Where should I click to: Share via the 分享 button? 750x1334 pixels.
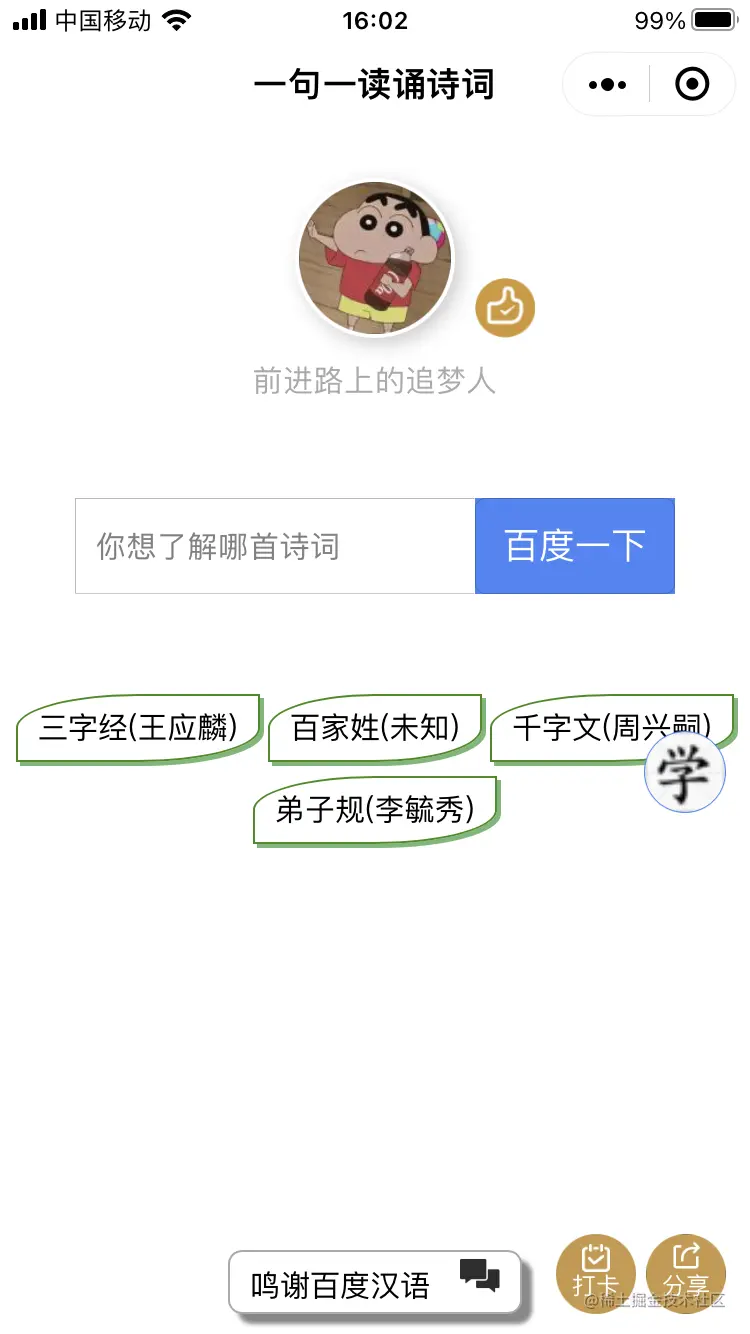pos(686,1274)
